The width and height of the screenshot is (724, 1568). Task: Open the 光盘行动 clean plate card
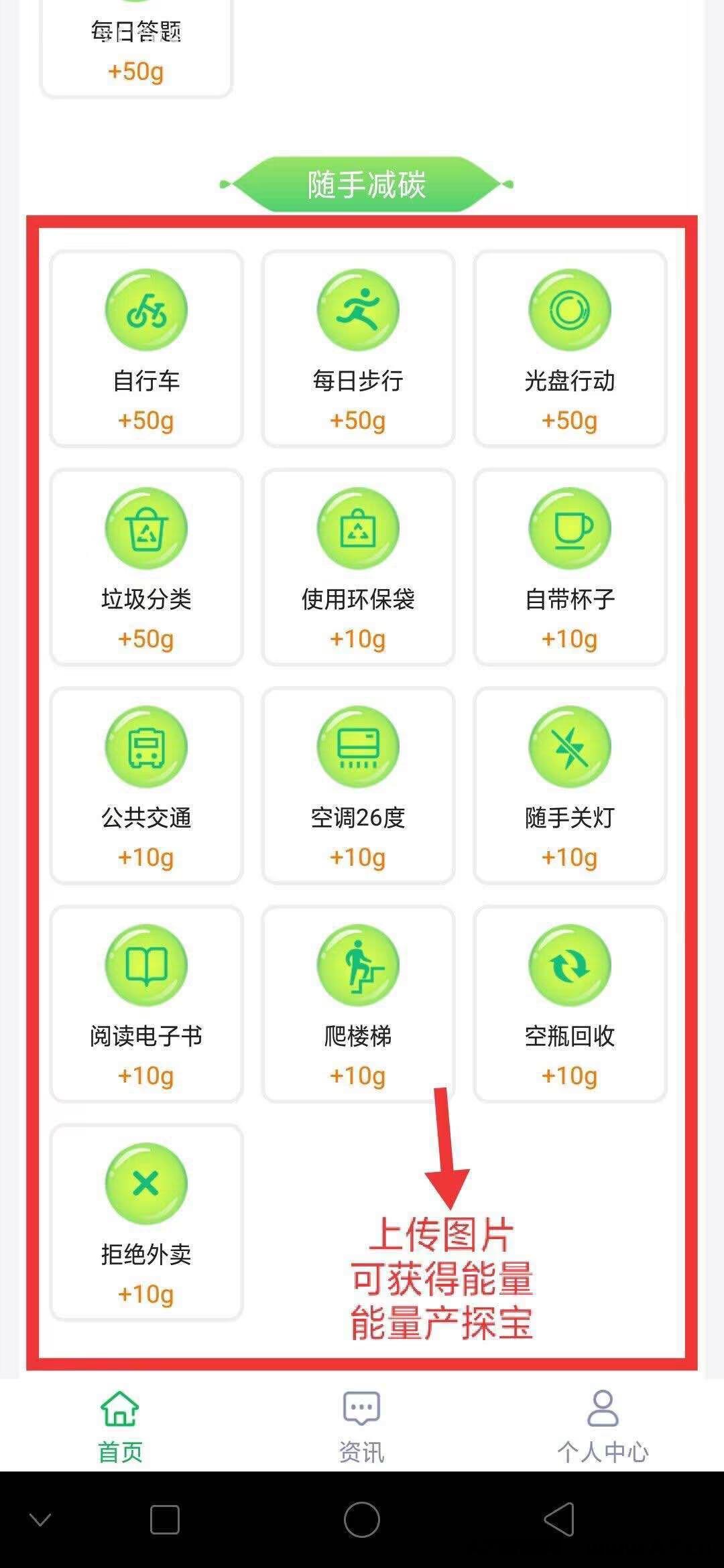point(570,348)
